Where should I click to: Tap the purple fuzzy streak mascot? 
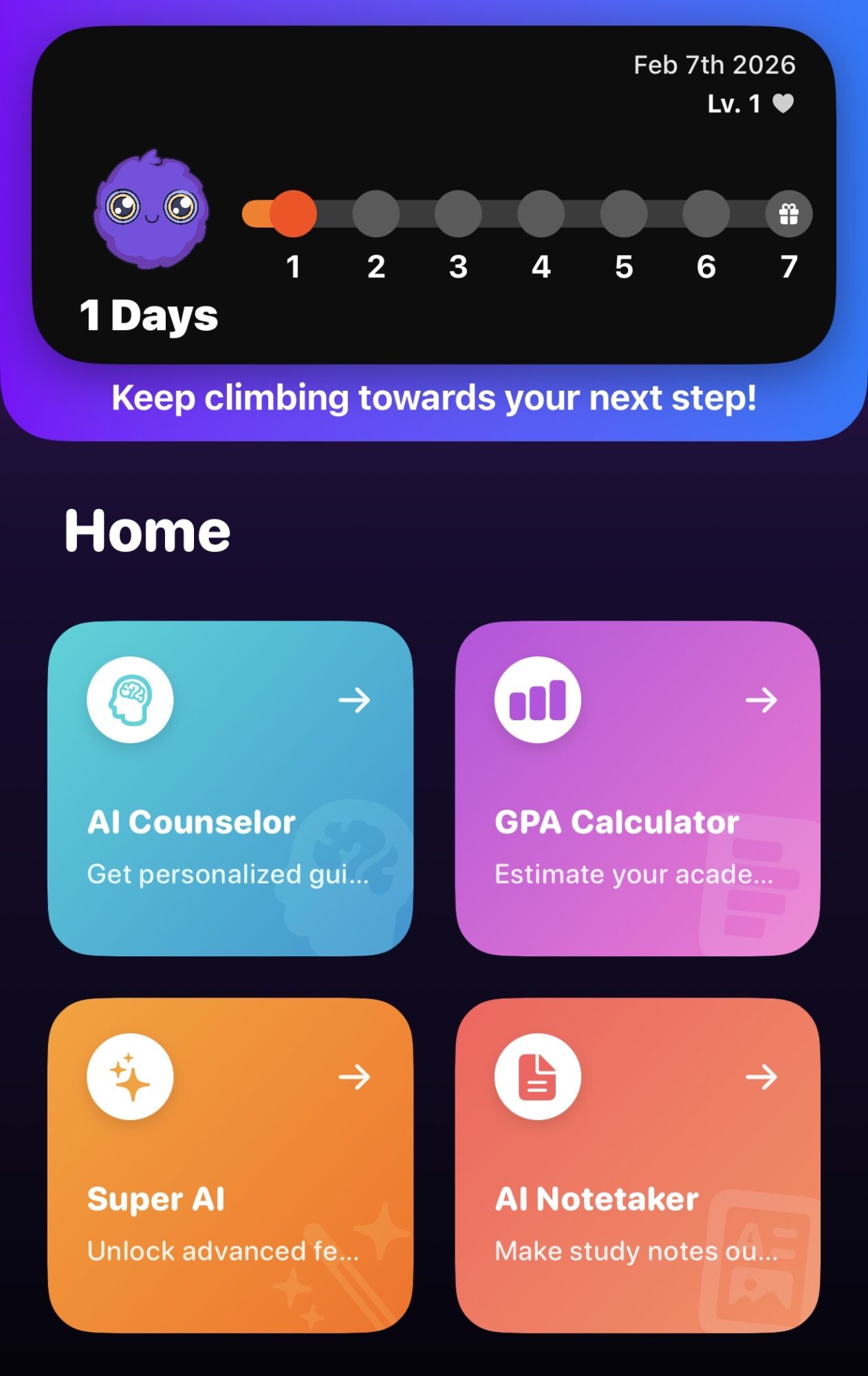151,210
